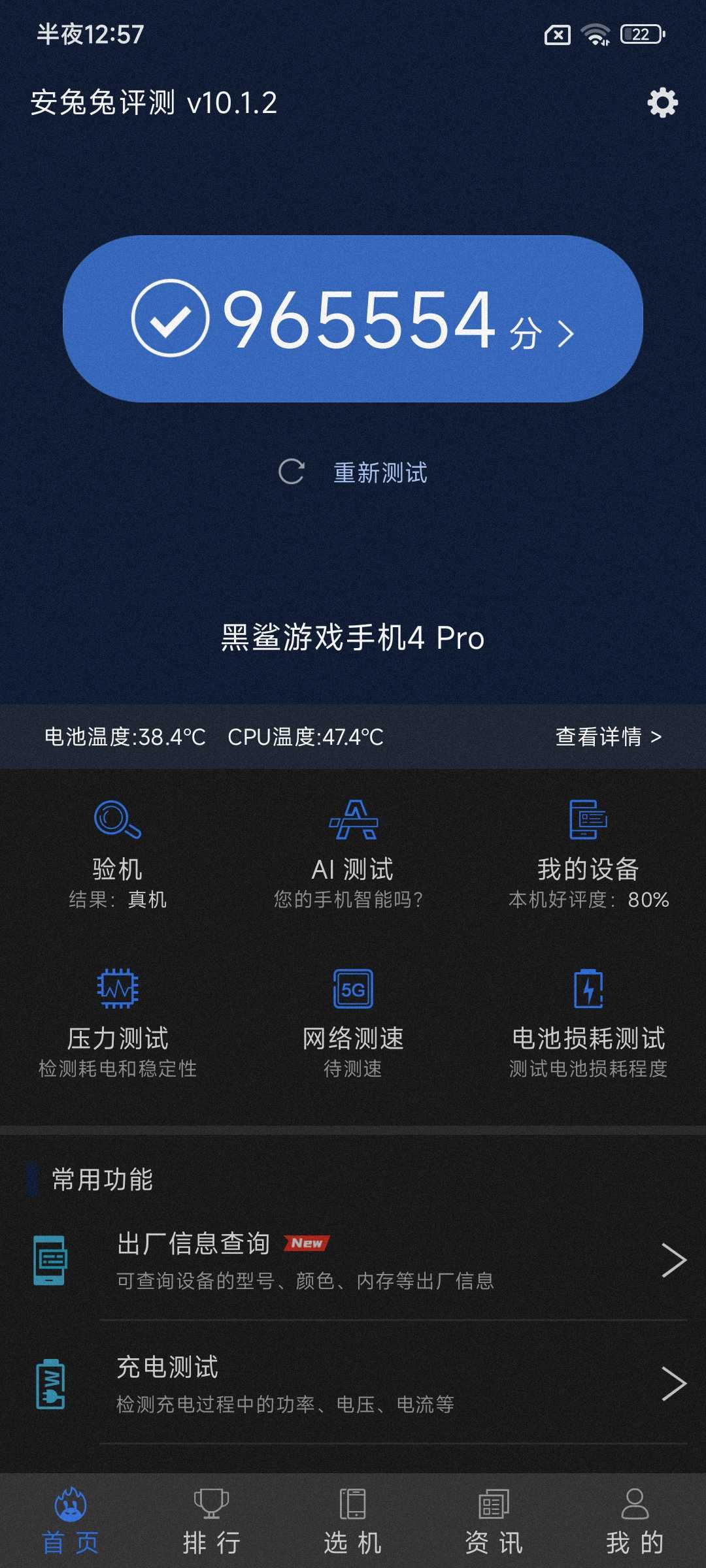Open 查看详情 for temperature details

click(609, 737)
